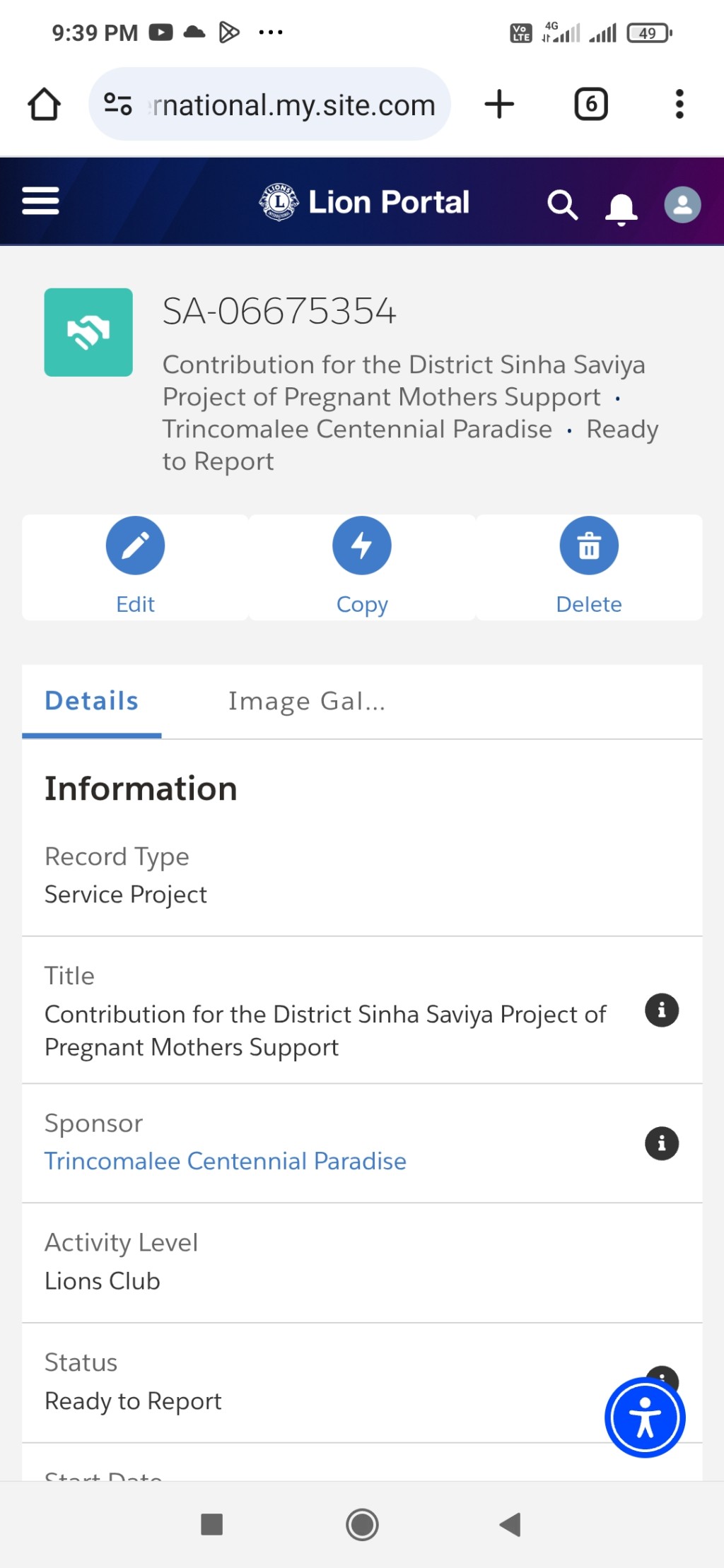Screen dimensions: 724x1568
Task: Open the Trincomalee Centennial Paradise sponsor link
Action: click(226, 1161)
